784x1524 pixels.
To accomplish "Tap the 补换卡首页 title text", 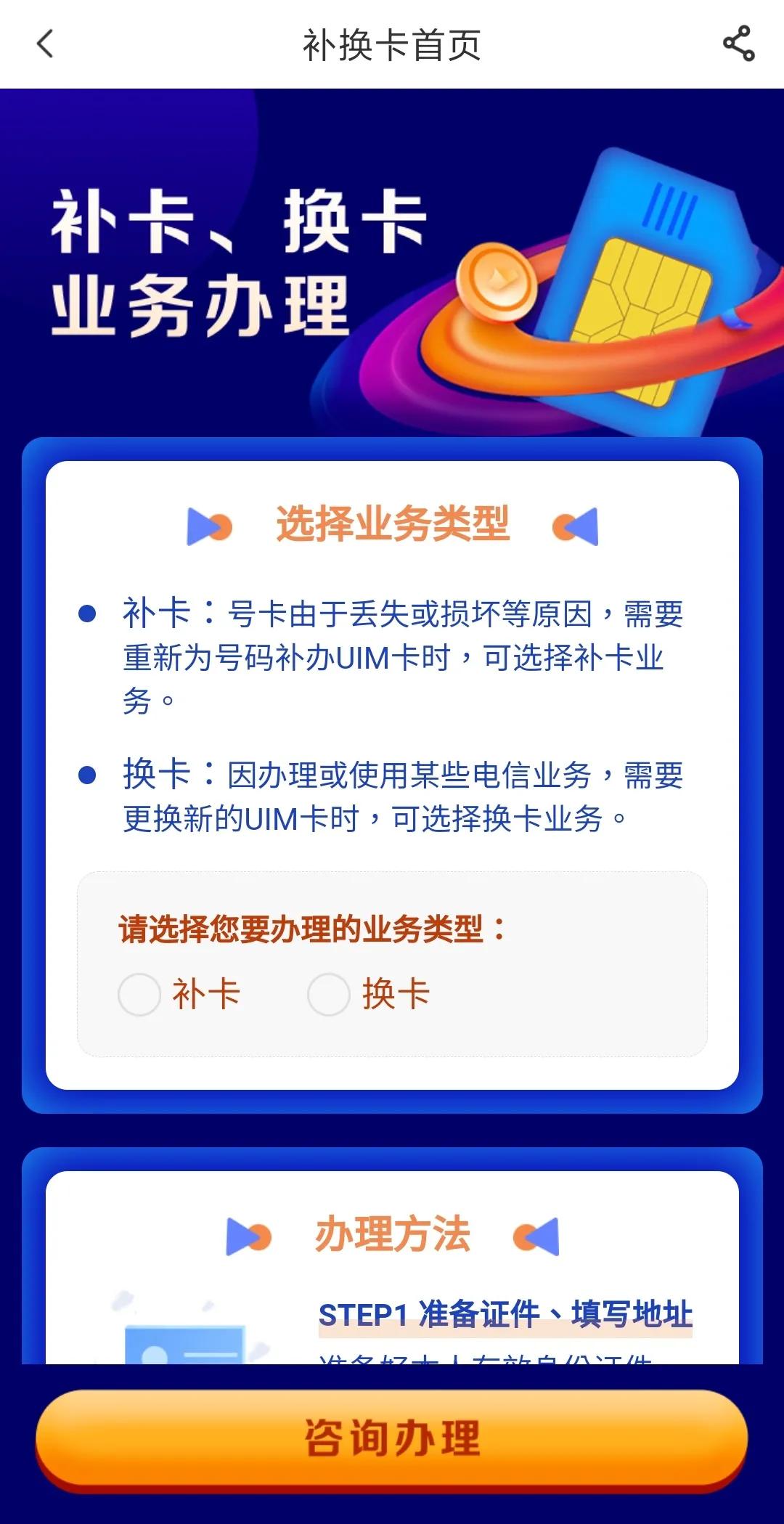I will [x=392, y=45].
